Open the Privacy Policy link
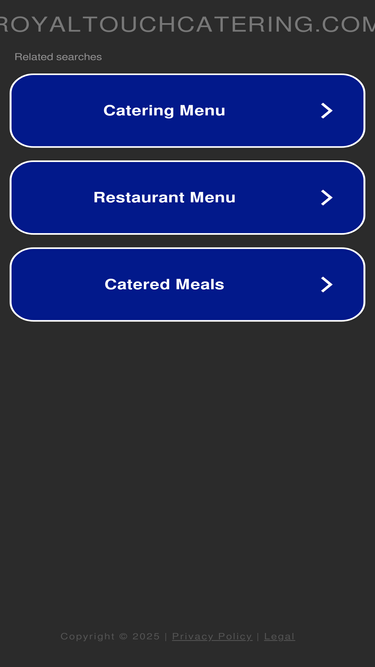This screenshot has height=667, width=375. [212, 636]
